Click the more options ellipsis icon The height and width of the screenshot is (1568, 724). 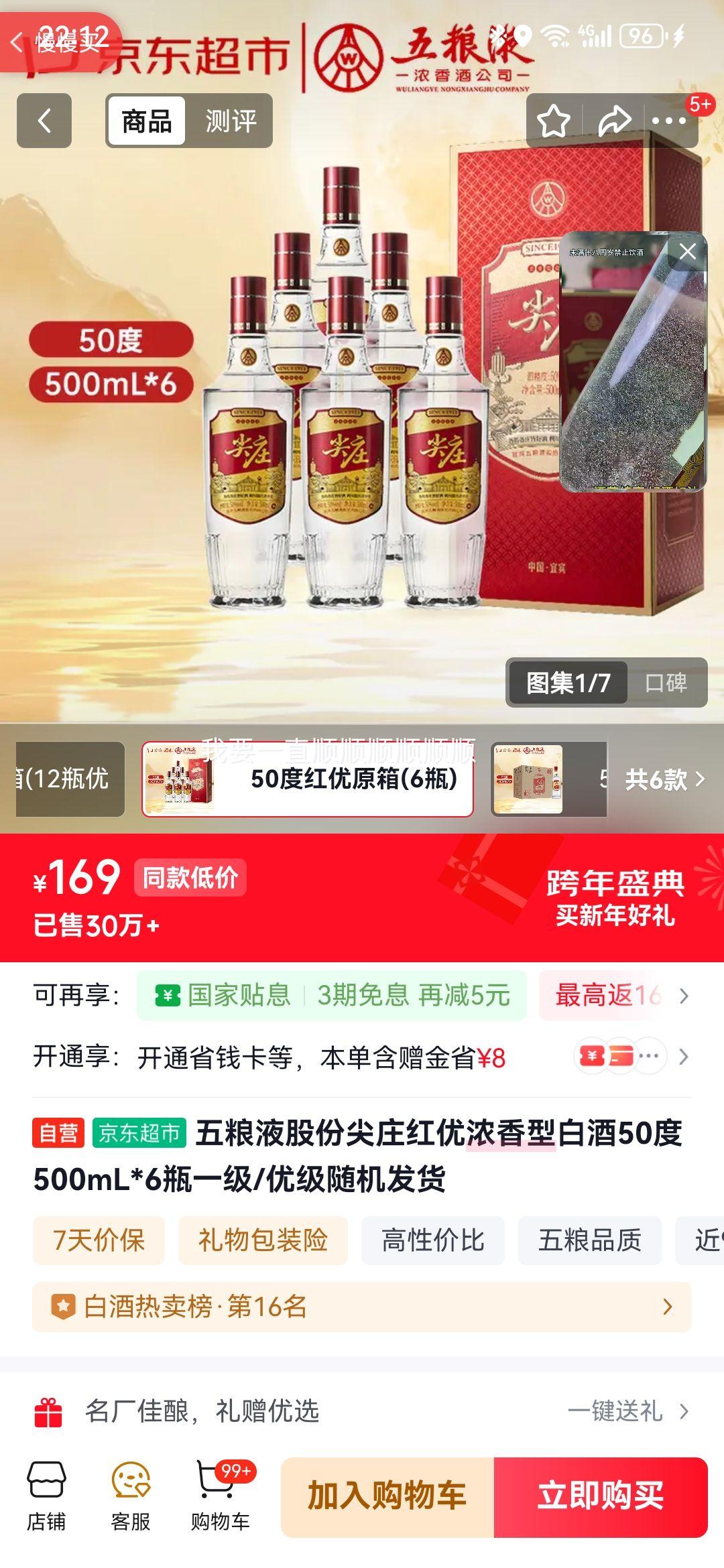click(668, 119)
